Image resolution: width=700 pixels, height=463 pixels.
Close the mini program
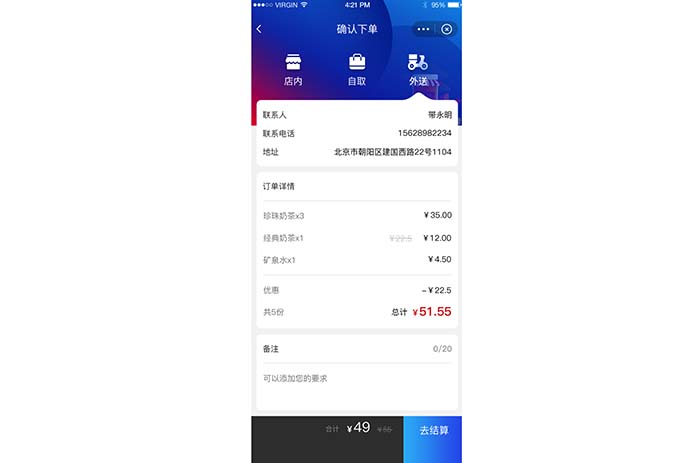click(x=447, y=29)
